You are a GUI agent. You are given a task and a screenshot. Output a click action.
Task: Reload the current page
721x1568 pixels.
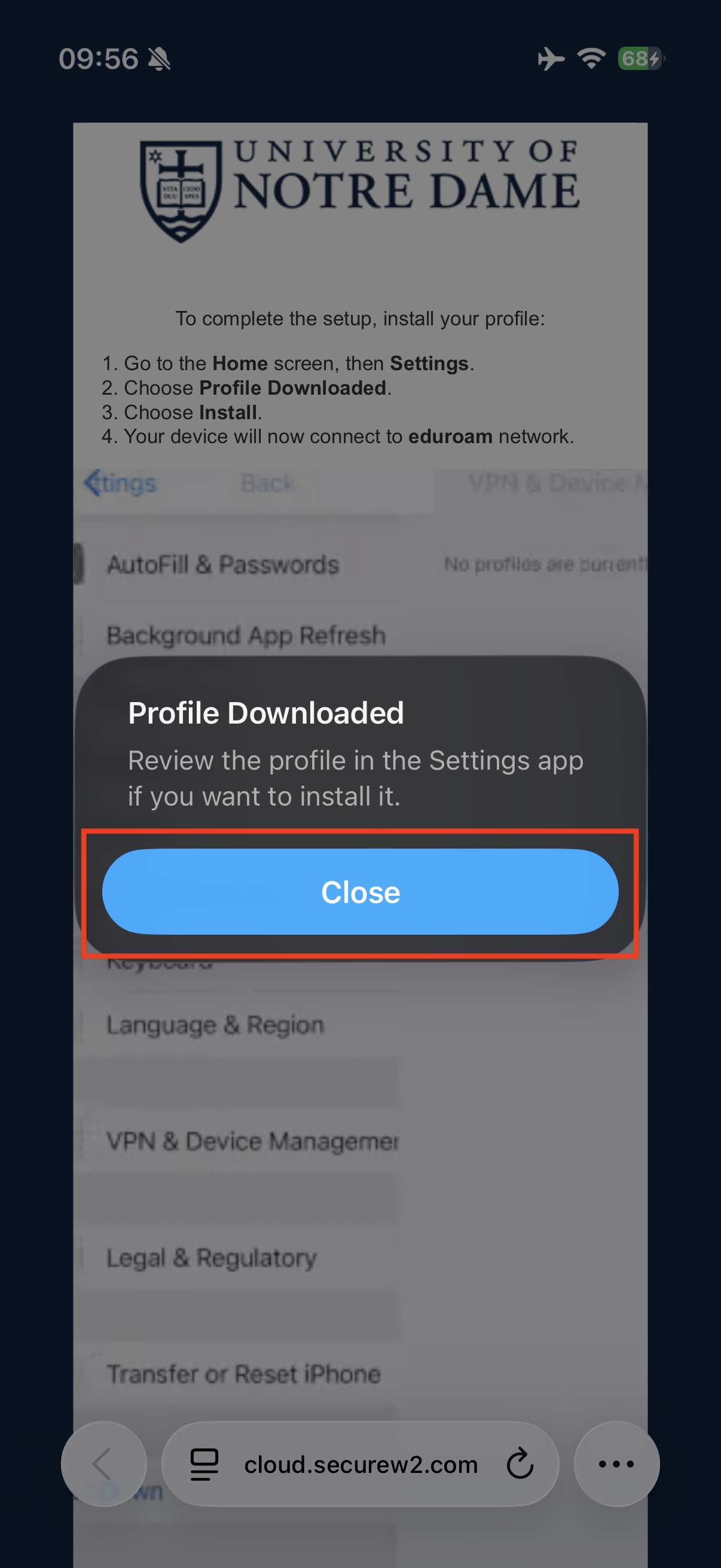click(520, 1465)
